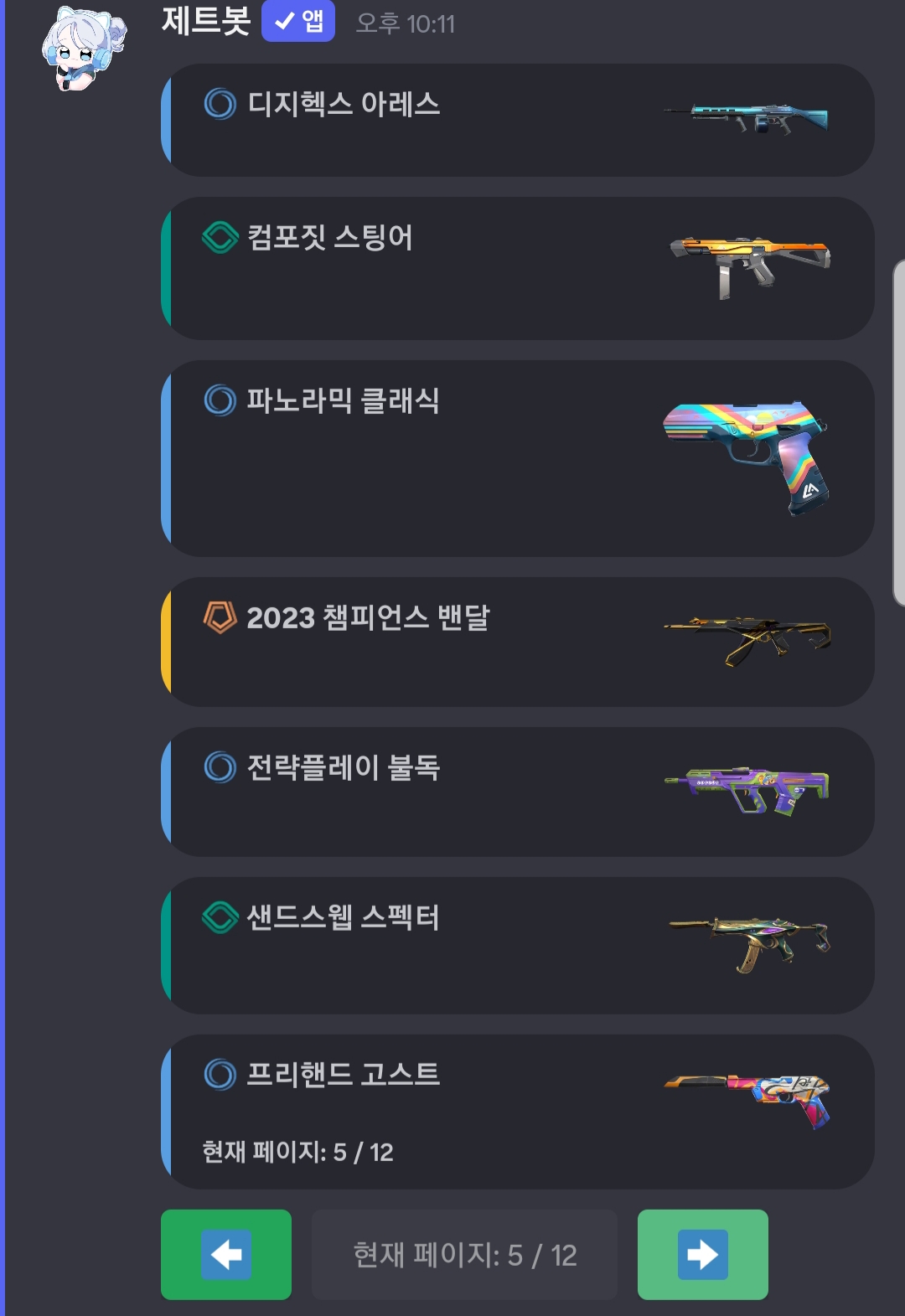This screenshot has height=1316, width=905.
Task: Open the 샌드스웹 스펙터 weapon image
Action: (x=749, y=942)
